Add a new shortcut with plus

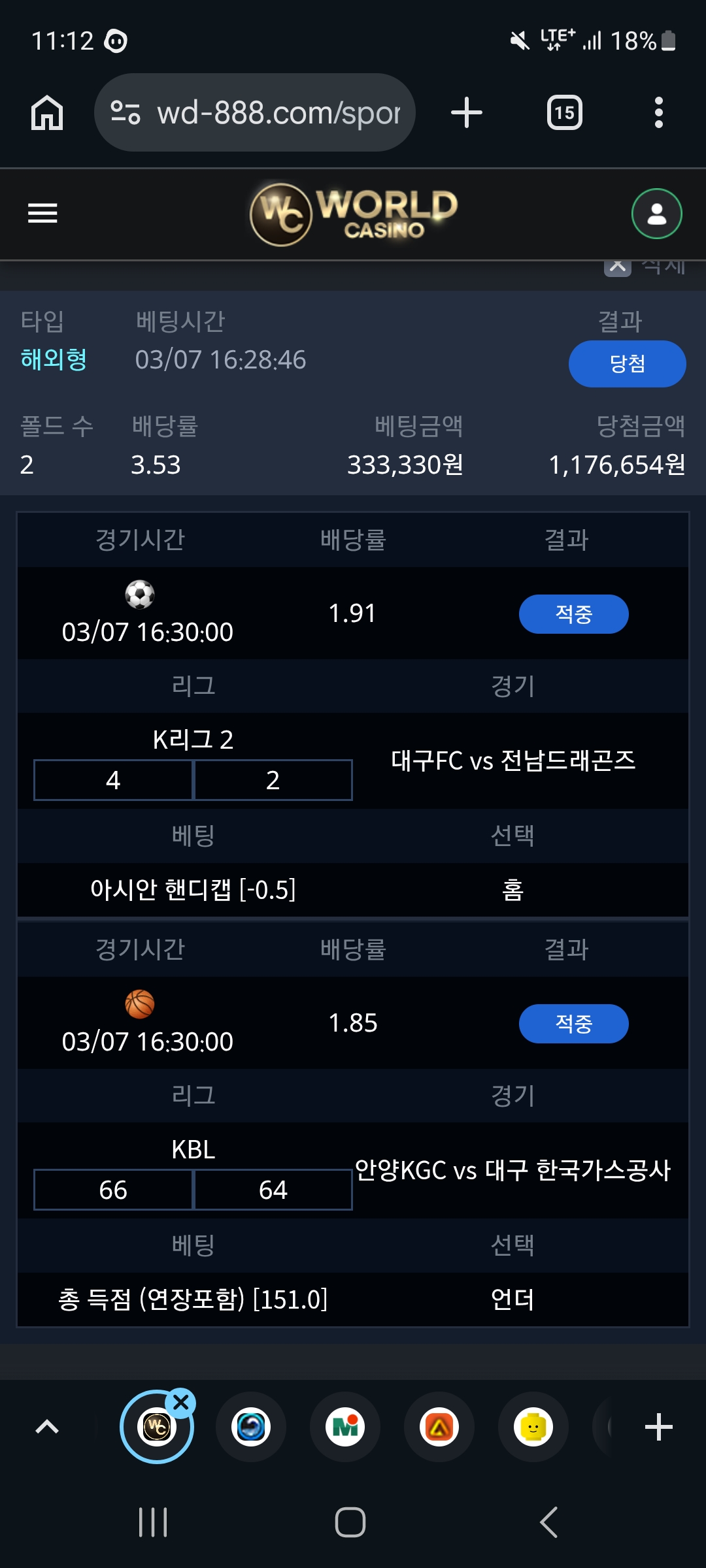pos(659,1427)
